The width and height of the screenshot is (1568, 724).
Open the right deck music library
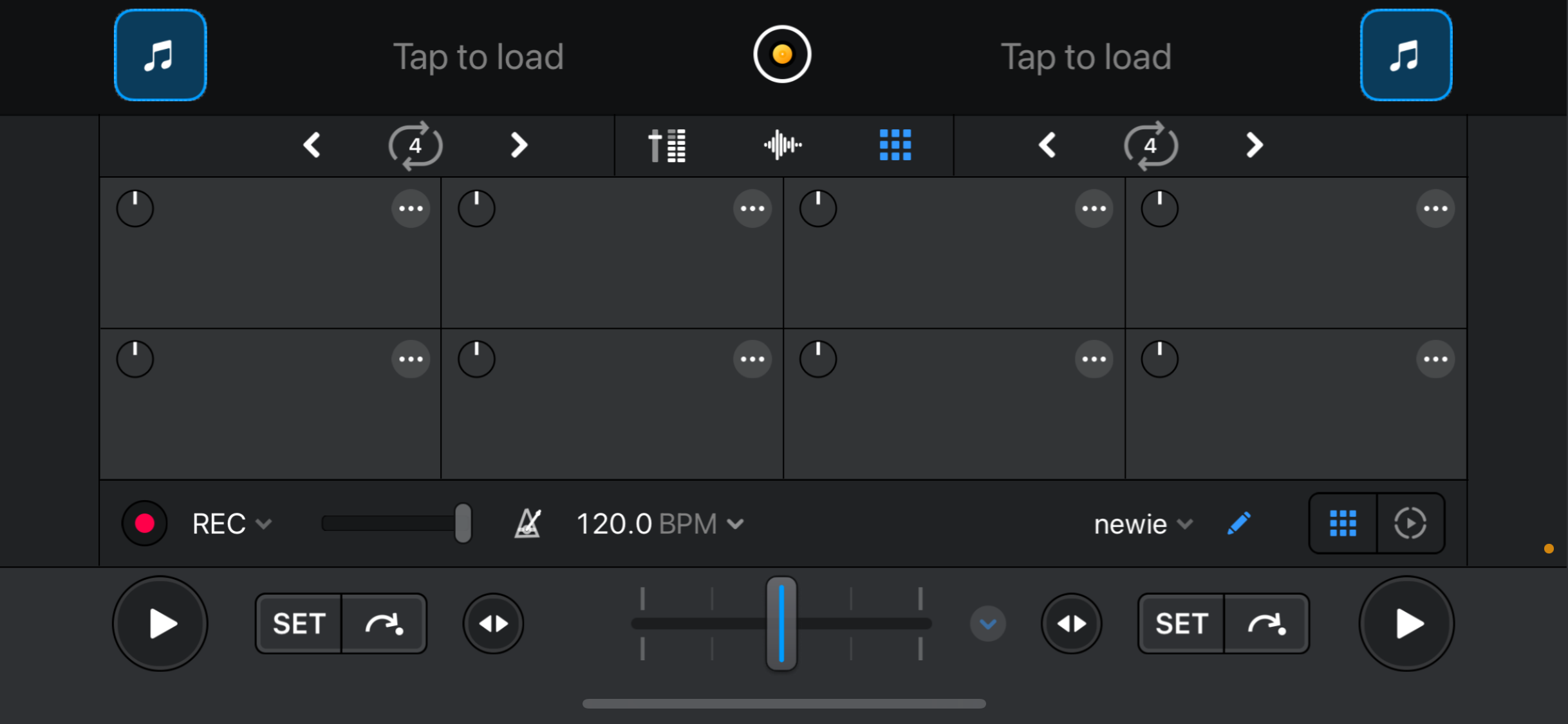click(1406, 55)
